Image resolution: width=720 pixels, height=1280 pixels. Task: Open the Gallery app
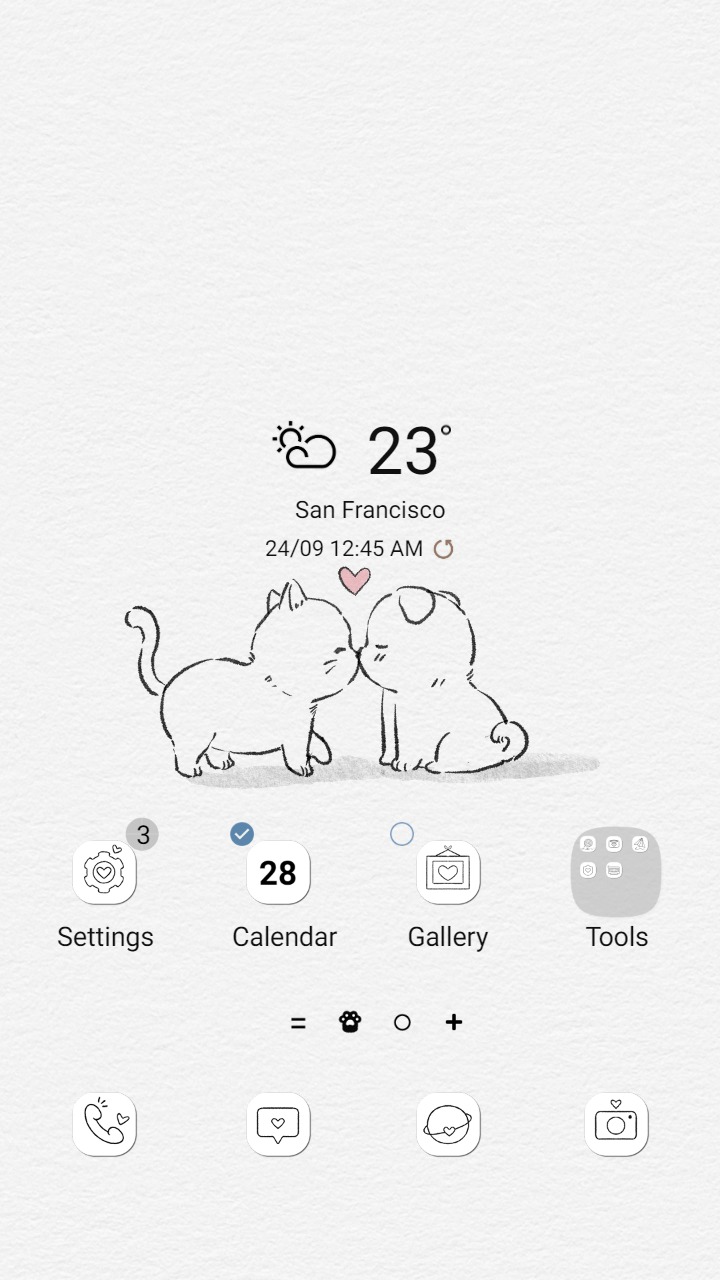coord(448,872)
